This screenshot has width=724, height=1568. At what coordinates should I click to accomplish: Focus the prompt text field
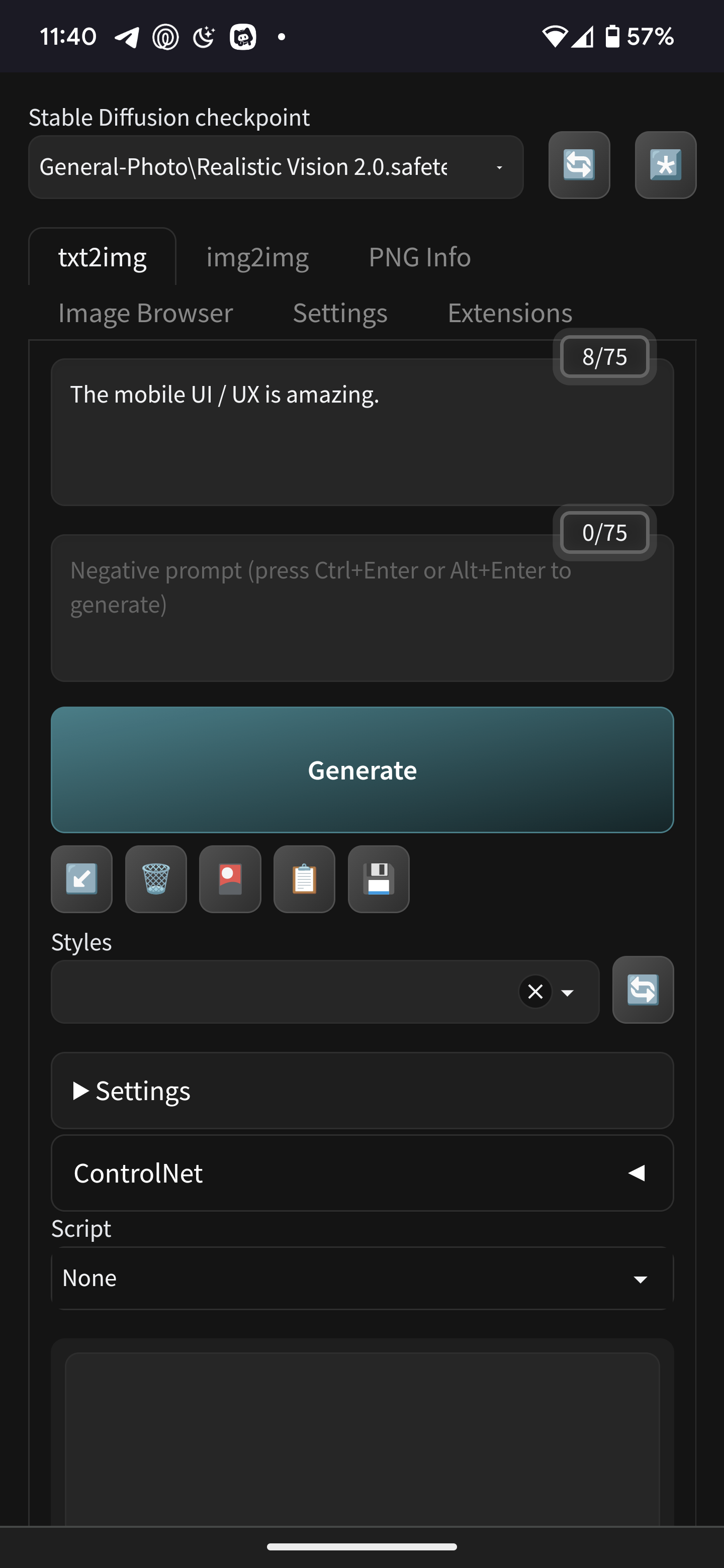(363, 432)
